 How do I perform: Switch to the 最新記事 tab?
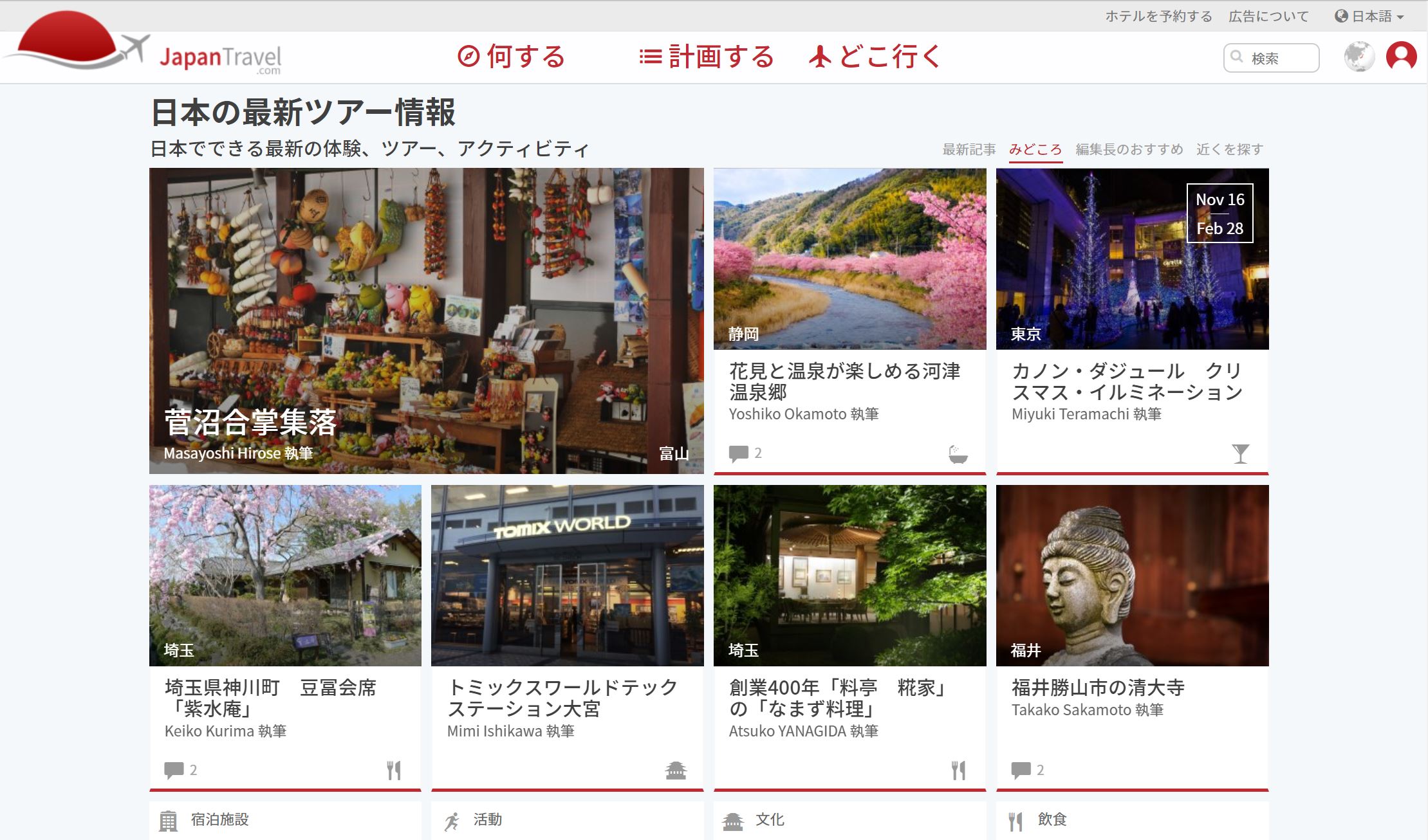(969, 149)
